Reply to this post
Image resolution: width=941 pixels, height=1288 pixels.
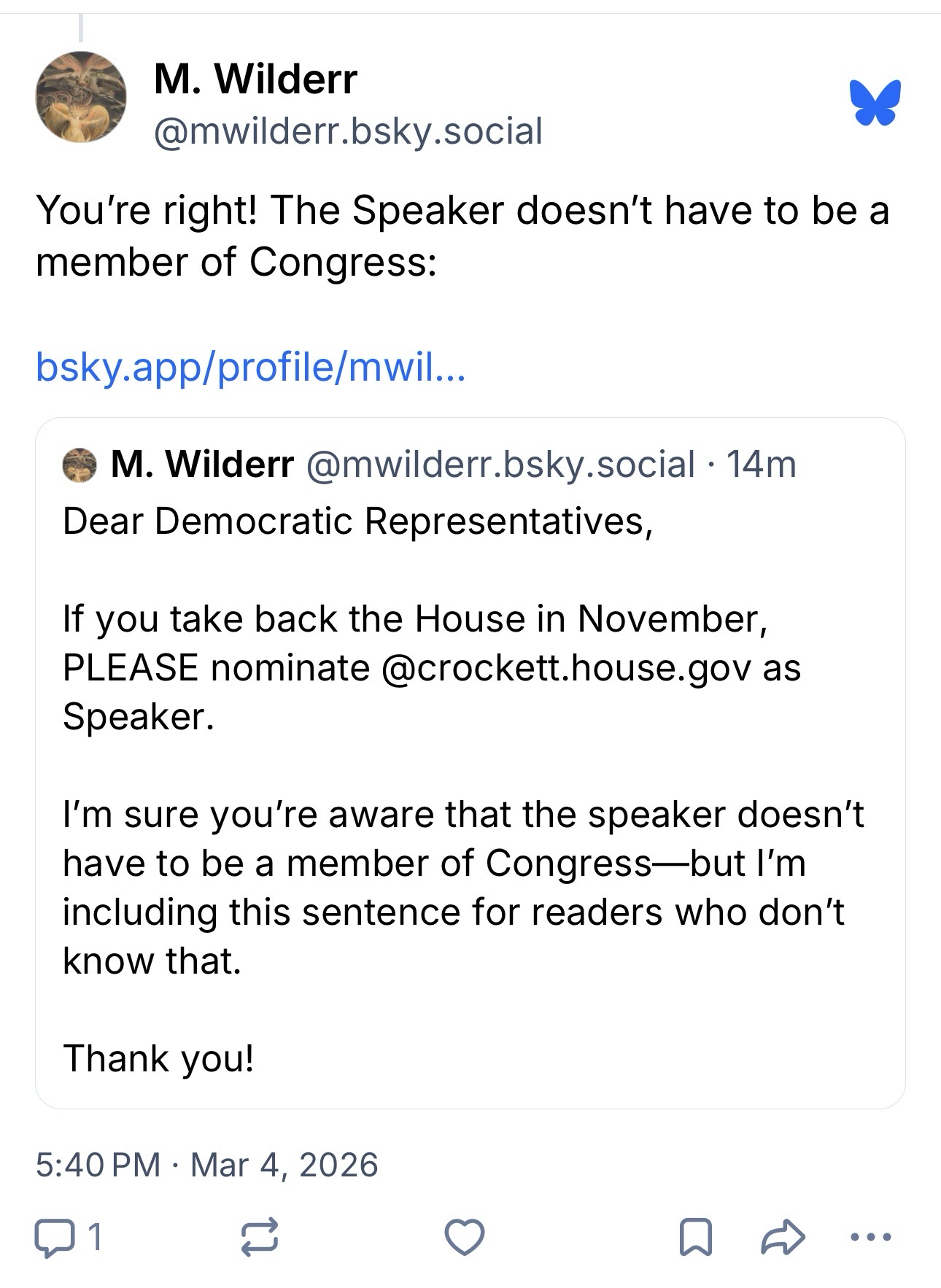(x=55, y=1237)
